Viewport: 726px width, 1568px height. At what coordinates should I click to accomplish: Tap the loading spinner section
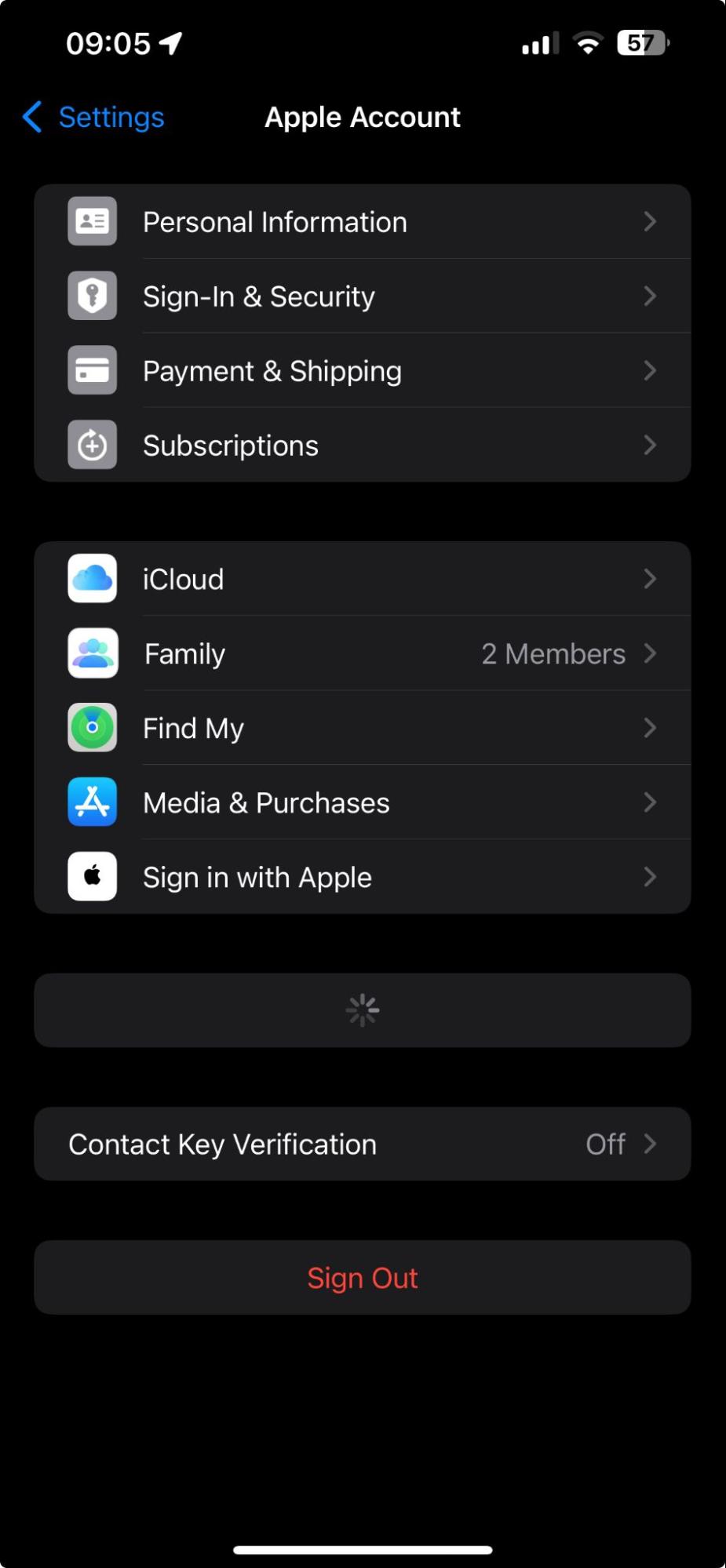coord(363,1010)
